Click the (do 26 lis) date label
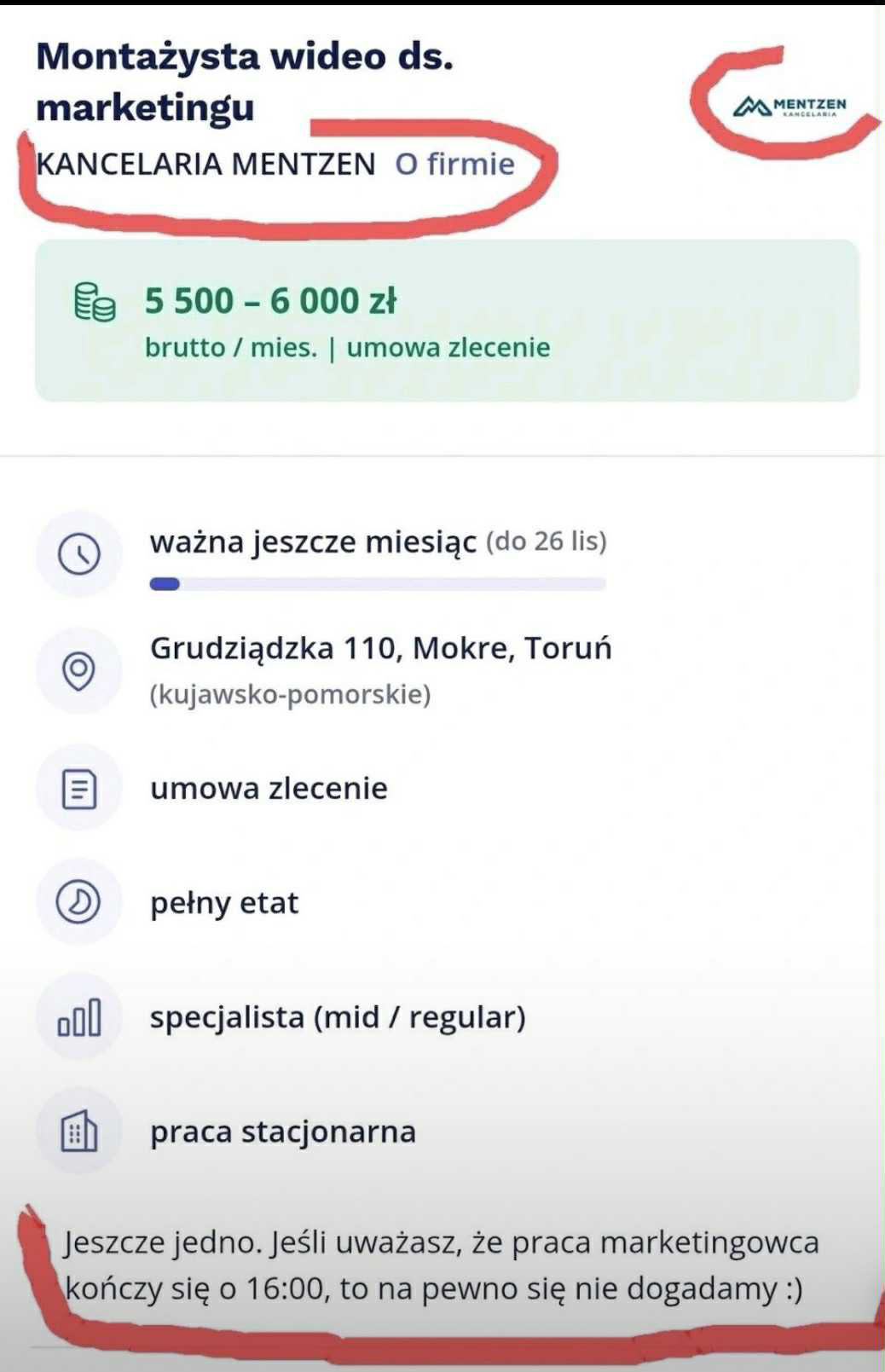 coord(544,541)
